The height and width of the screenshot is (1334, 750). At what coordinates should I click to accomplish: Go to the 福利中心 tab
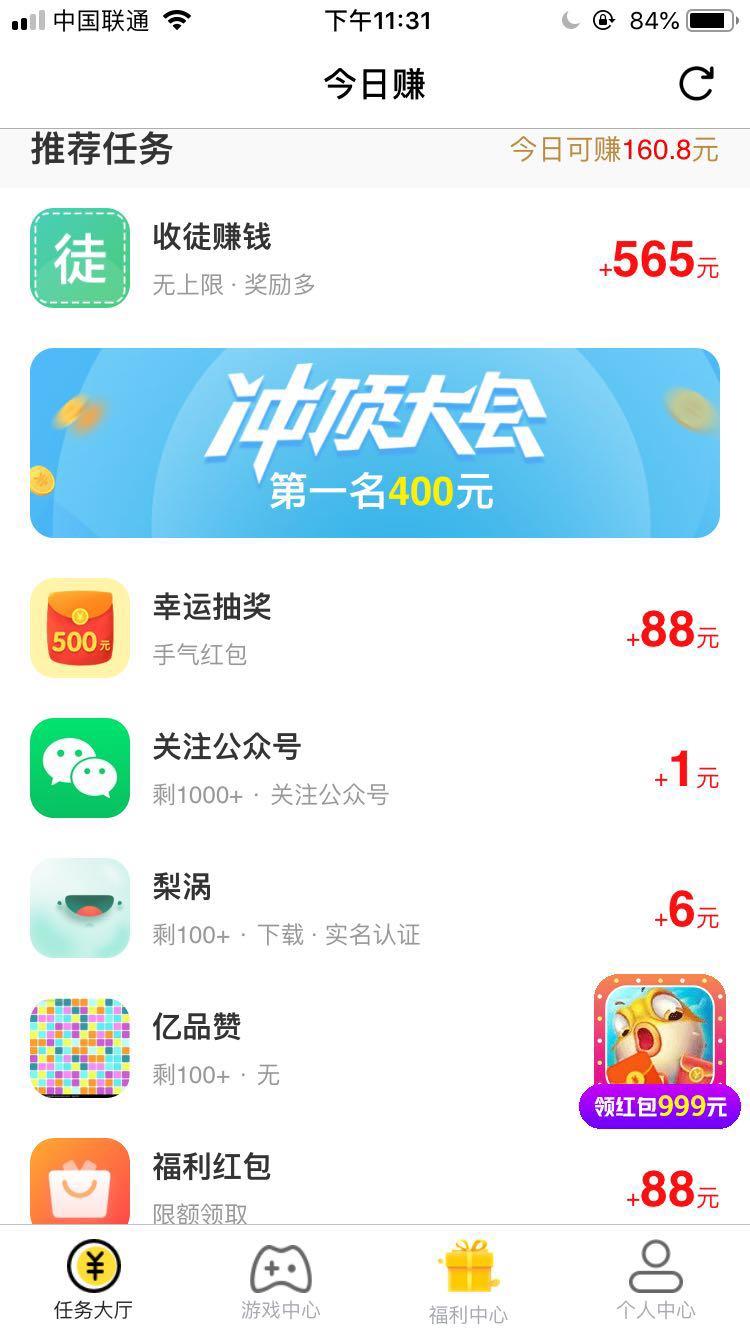(x=468, y=1280)
